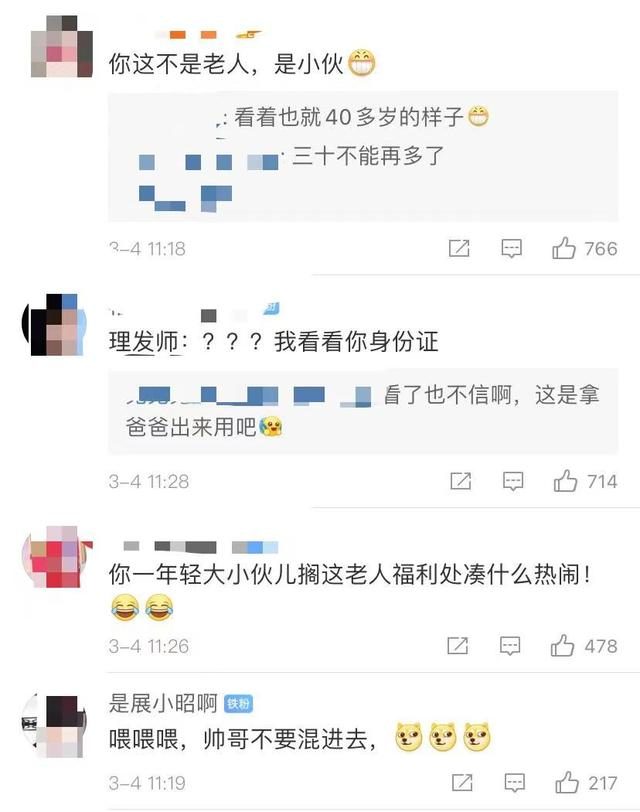
Task: Repost the comment with 766 likes
Action: click(459, 248)
